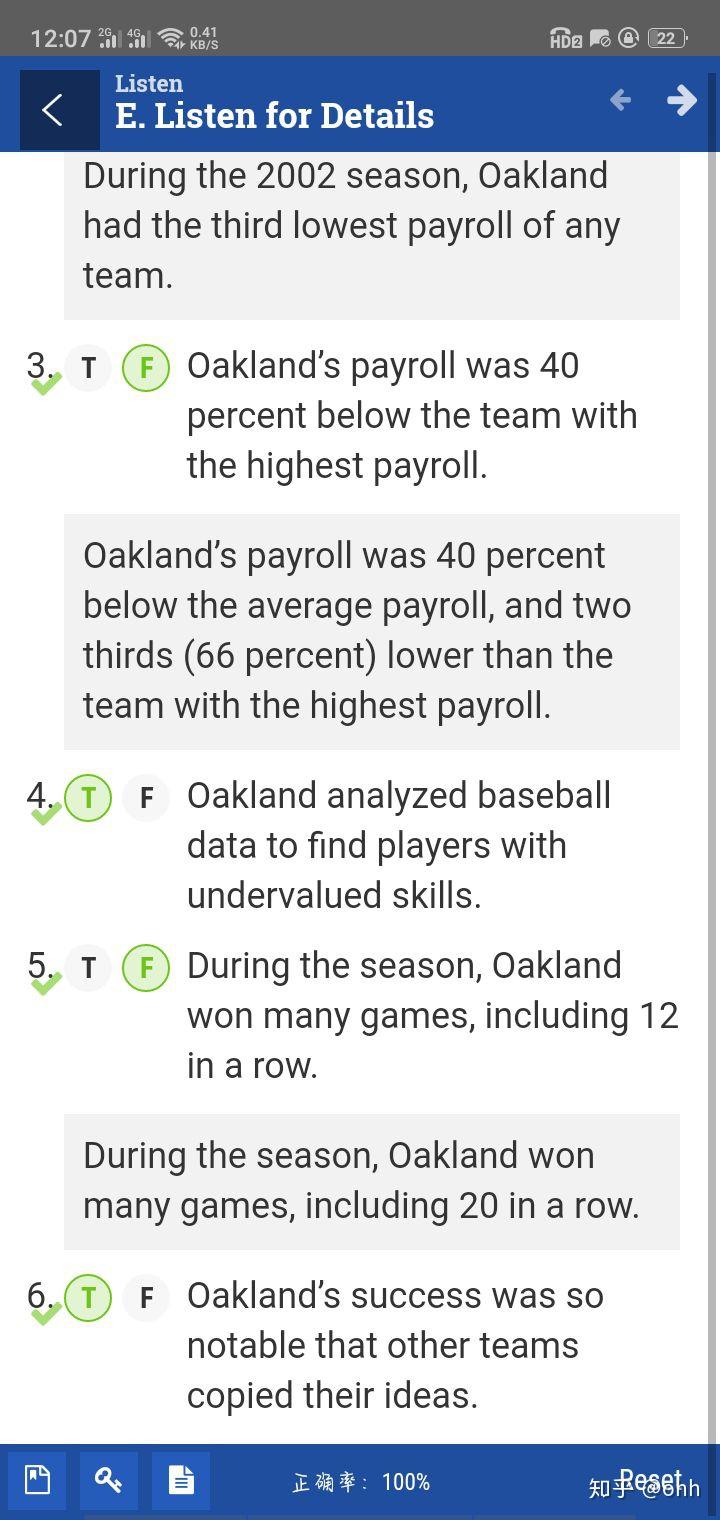Reset the exercise answers
The height and width of the screenshot is (1520, 720).
650,1479
